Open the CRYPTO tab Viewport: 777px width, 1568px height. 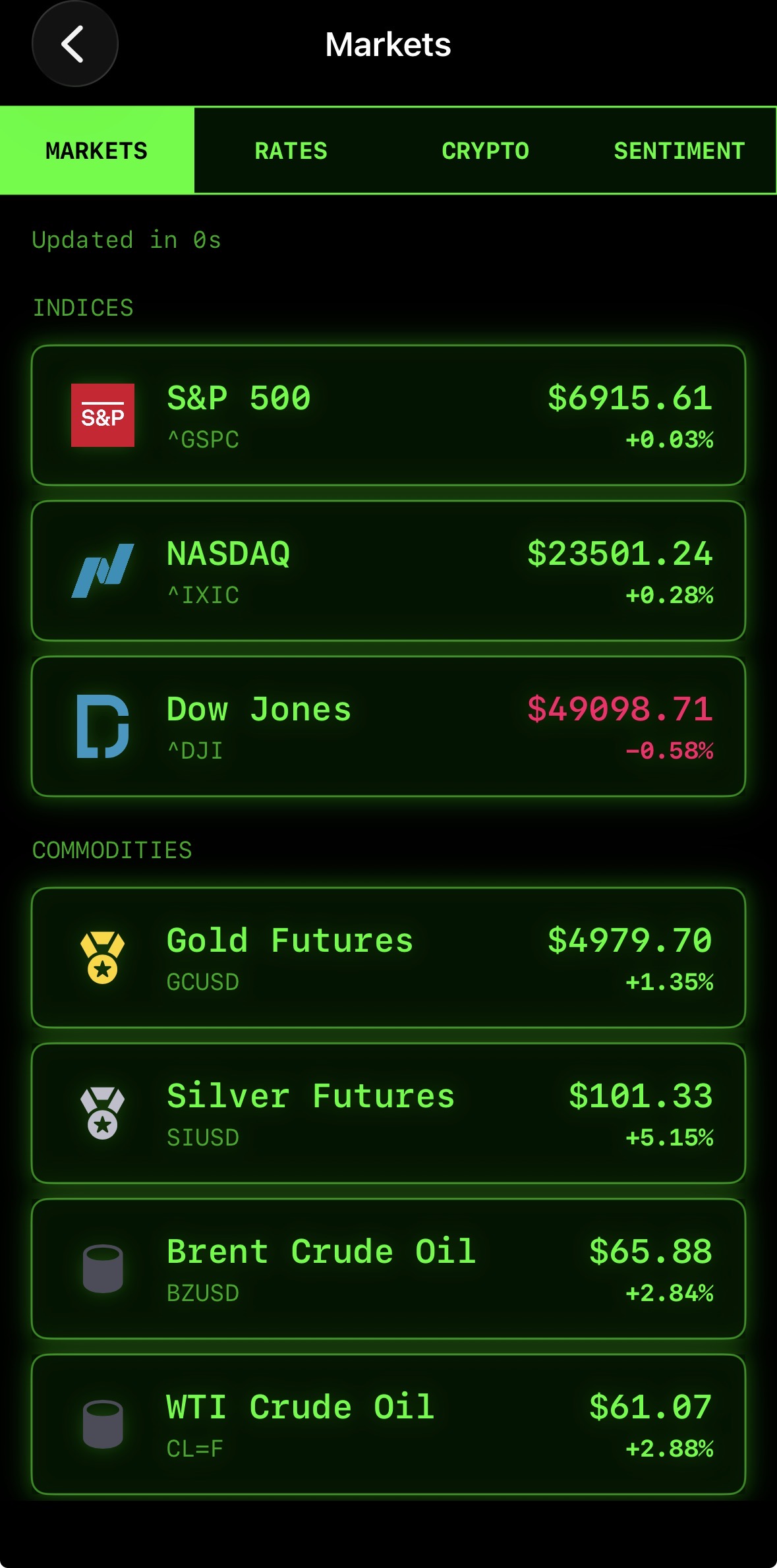point(485,150)
